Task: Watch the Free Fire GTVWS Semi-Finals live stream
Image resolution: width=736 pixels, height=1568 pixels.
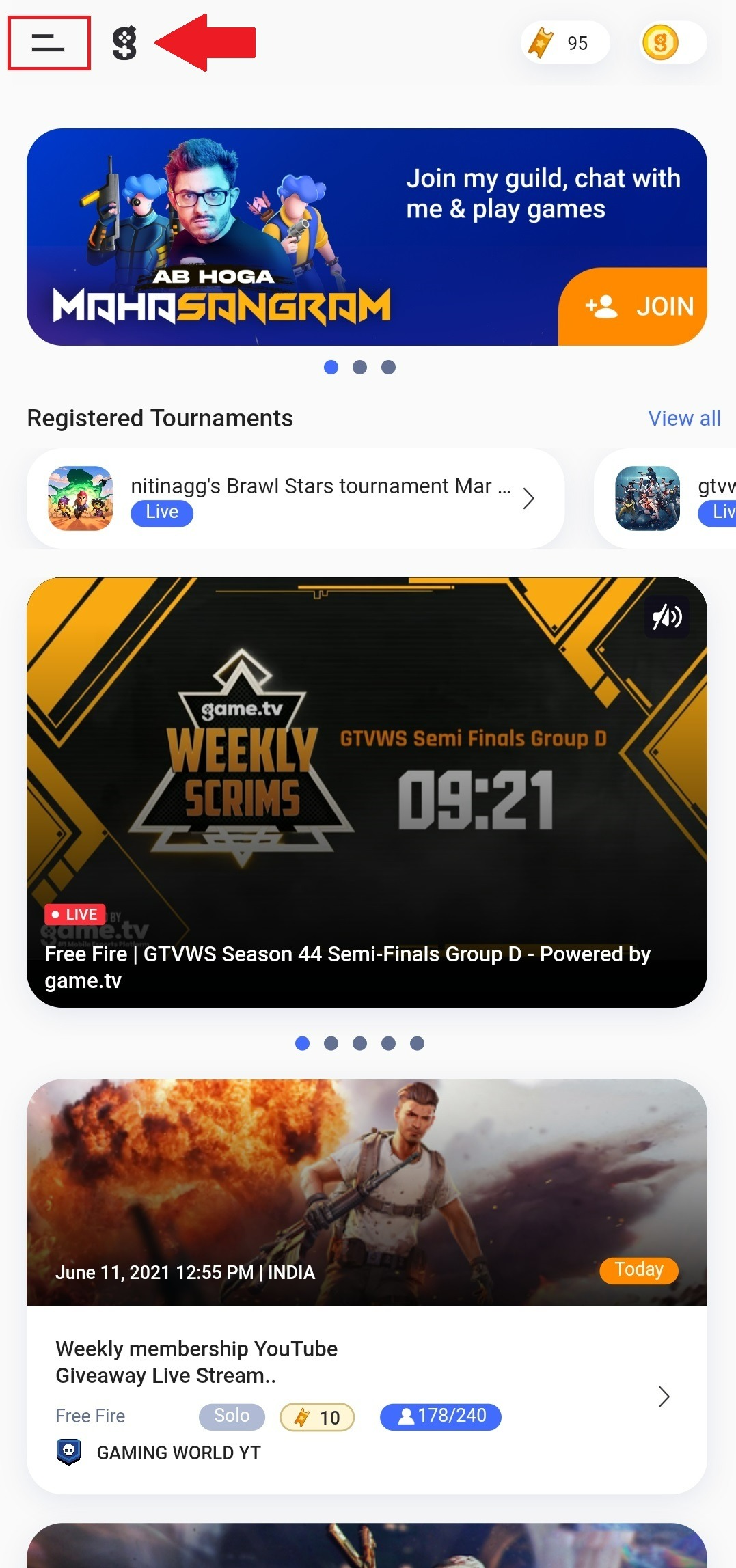Action: pyautogui.click(x=367, y=793)
